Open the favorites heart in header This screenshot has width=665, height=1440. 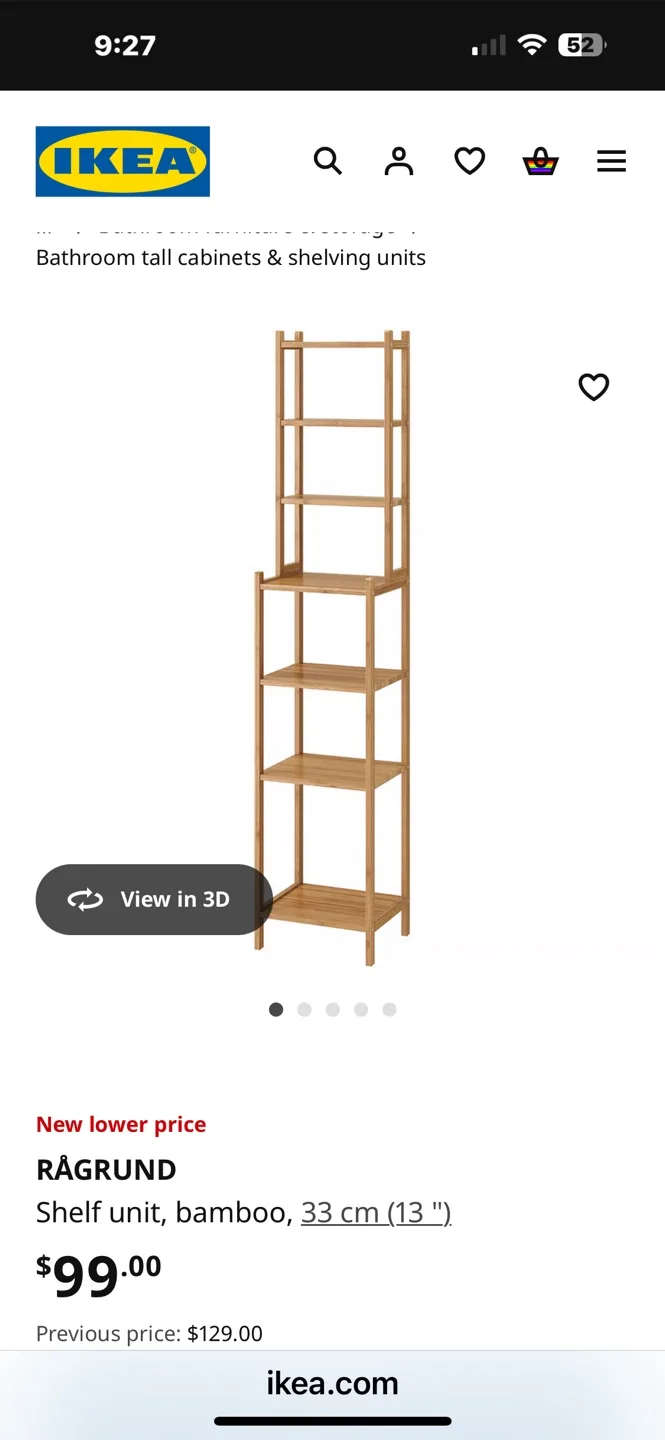pos(469,161)
